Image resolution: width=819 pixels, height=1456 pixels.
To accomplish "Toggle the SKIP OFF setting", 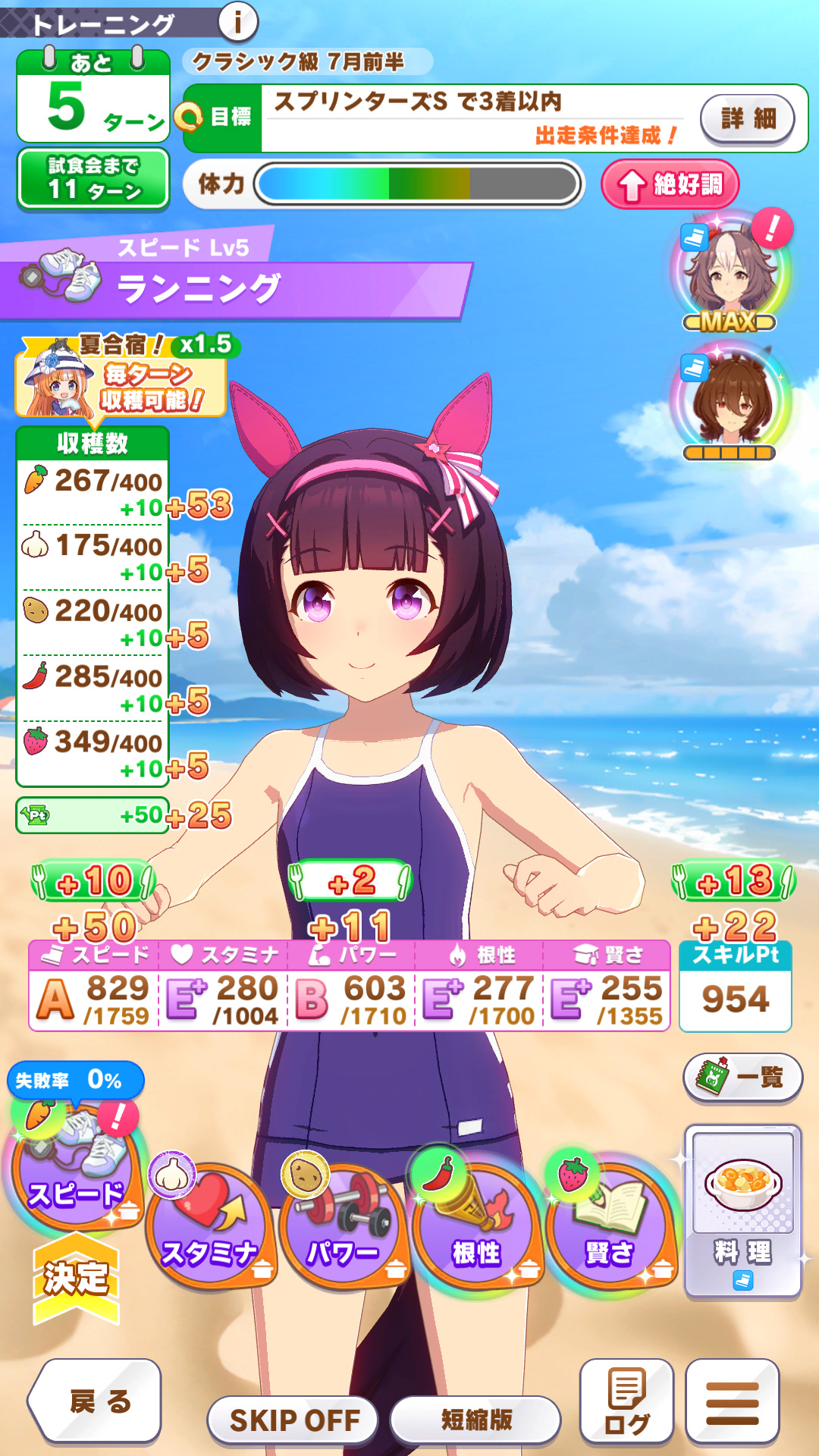I will tap(293, 1420).
